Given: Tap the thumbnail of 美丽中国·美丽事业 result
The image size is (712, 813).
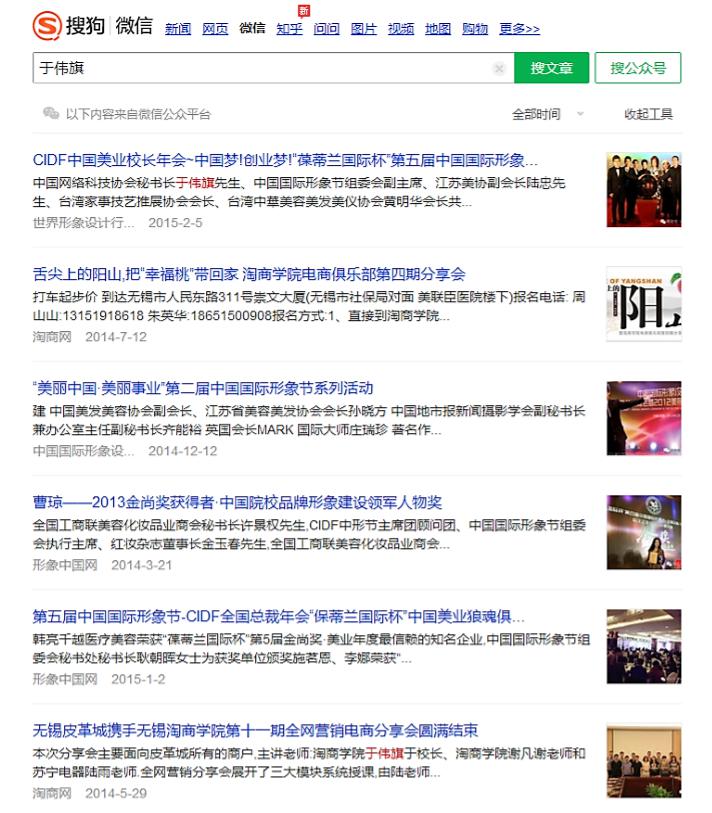Looking at the screenshot, I should 643,418.
